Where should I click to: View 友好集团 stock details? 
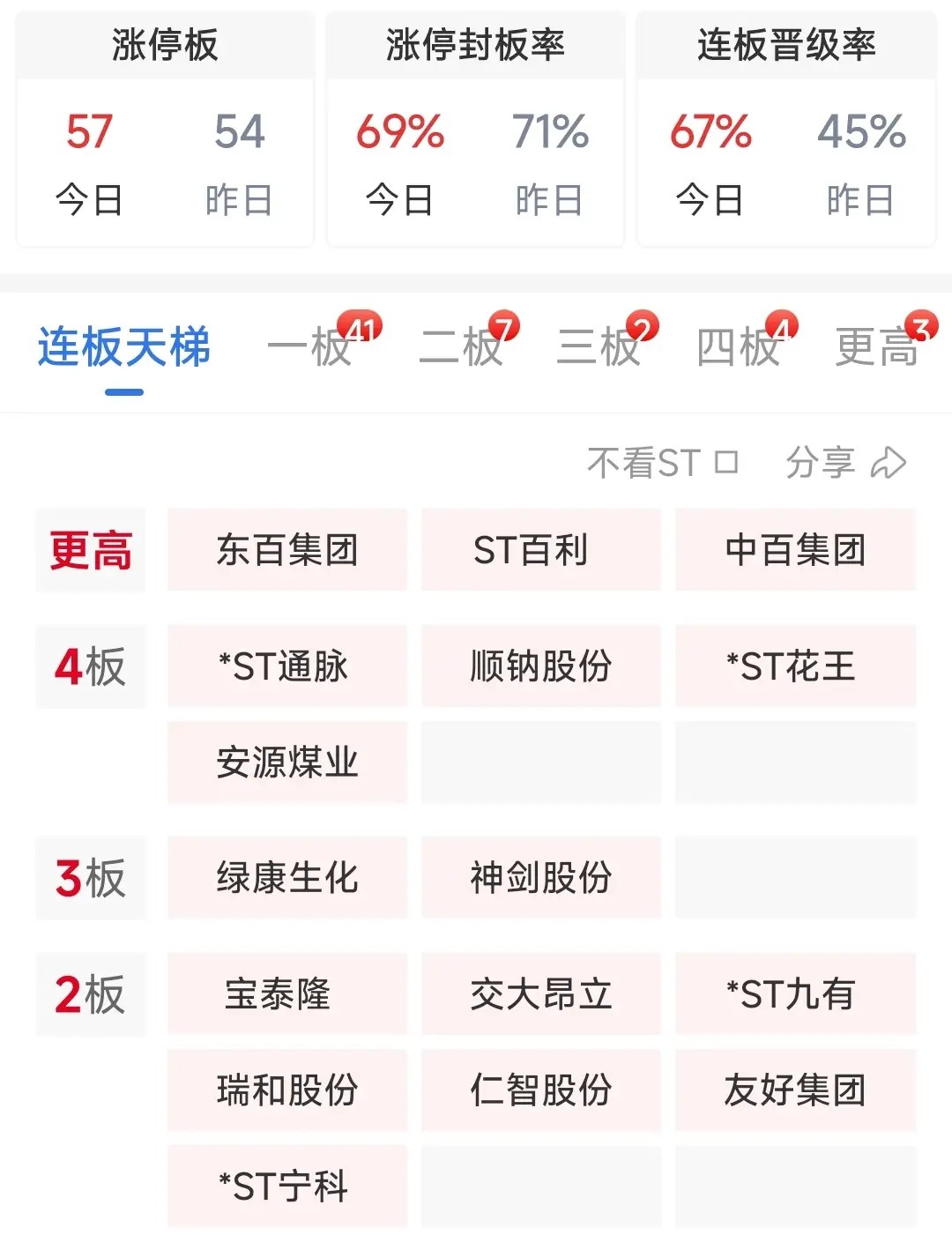point(795,1090)
